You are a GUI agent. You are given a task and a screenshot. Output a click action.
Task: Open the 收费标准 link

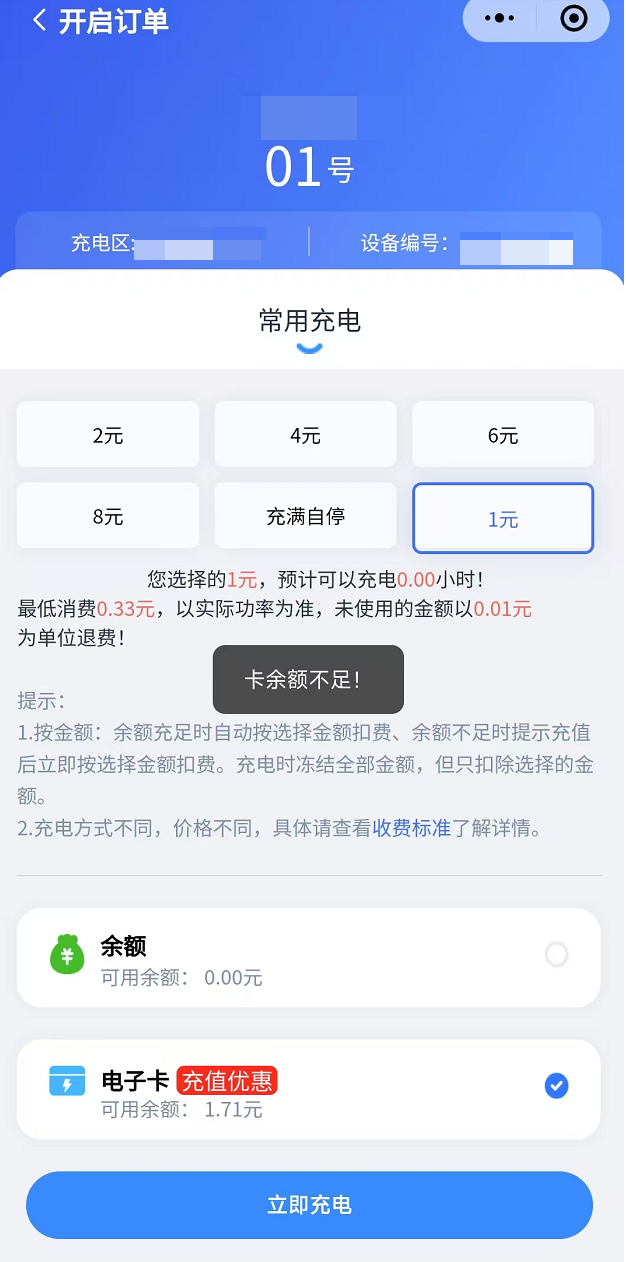pyautogui.click(x=412, y=828)
